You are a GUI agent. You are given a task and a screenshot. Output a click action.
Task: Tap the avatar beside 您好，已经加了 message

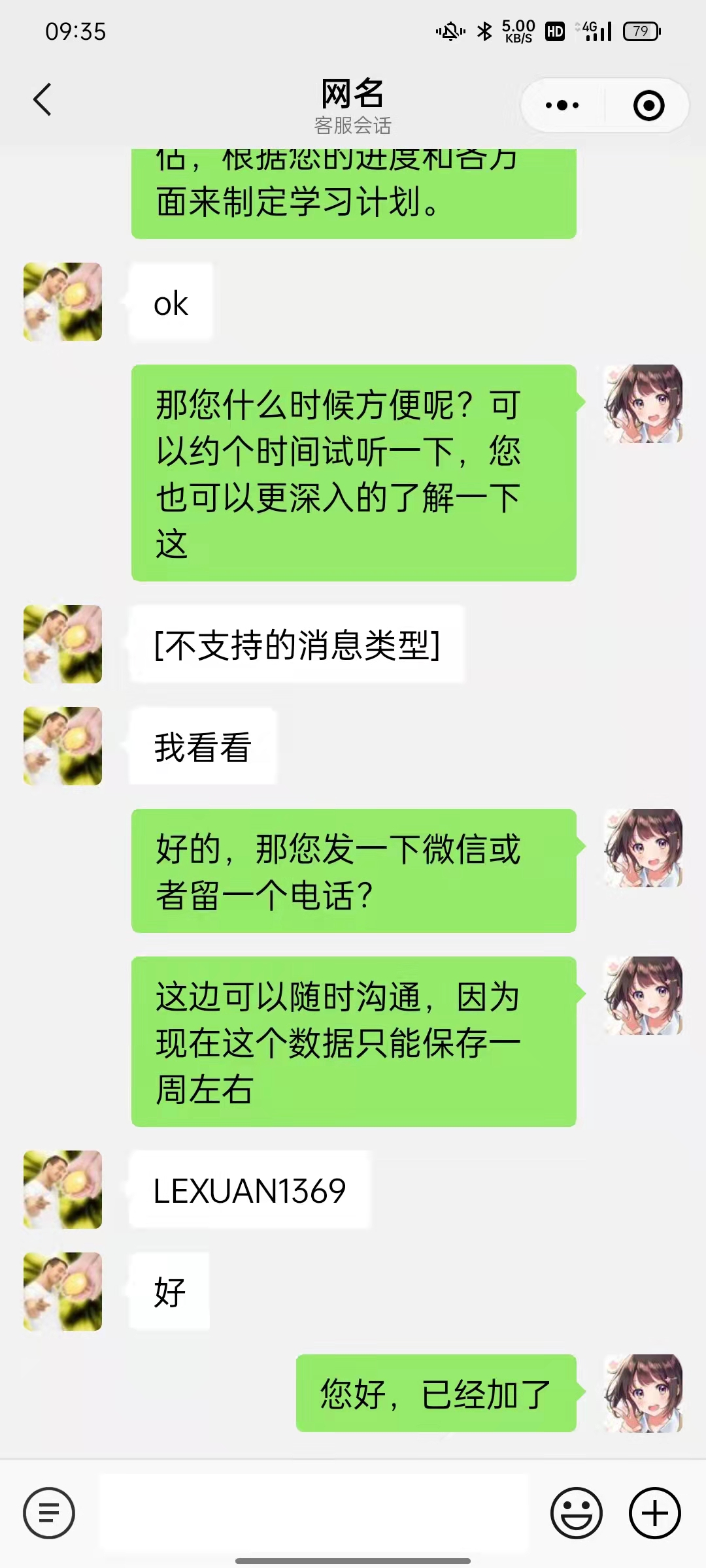click(643, 1394)
